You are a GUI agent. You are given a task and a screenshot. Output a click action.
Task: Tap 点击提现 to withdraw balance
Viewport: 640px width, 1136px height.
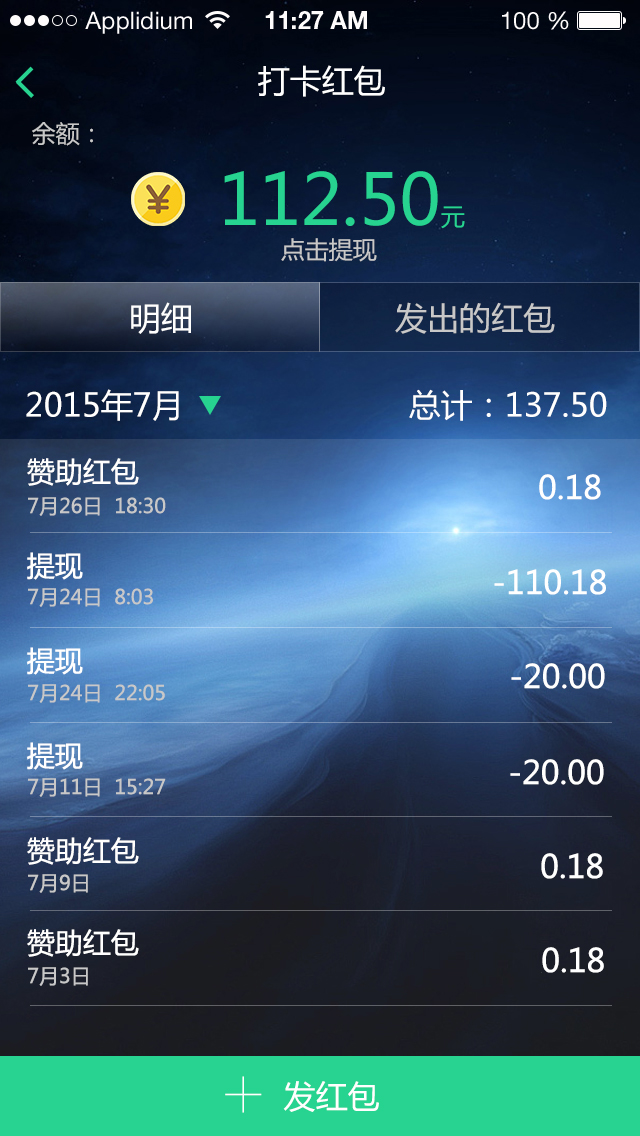(x=328, y=250)
